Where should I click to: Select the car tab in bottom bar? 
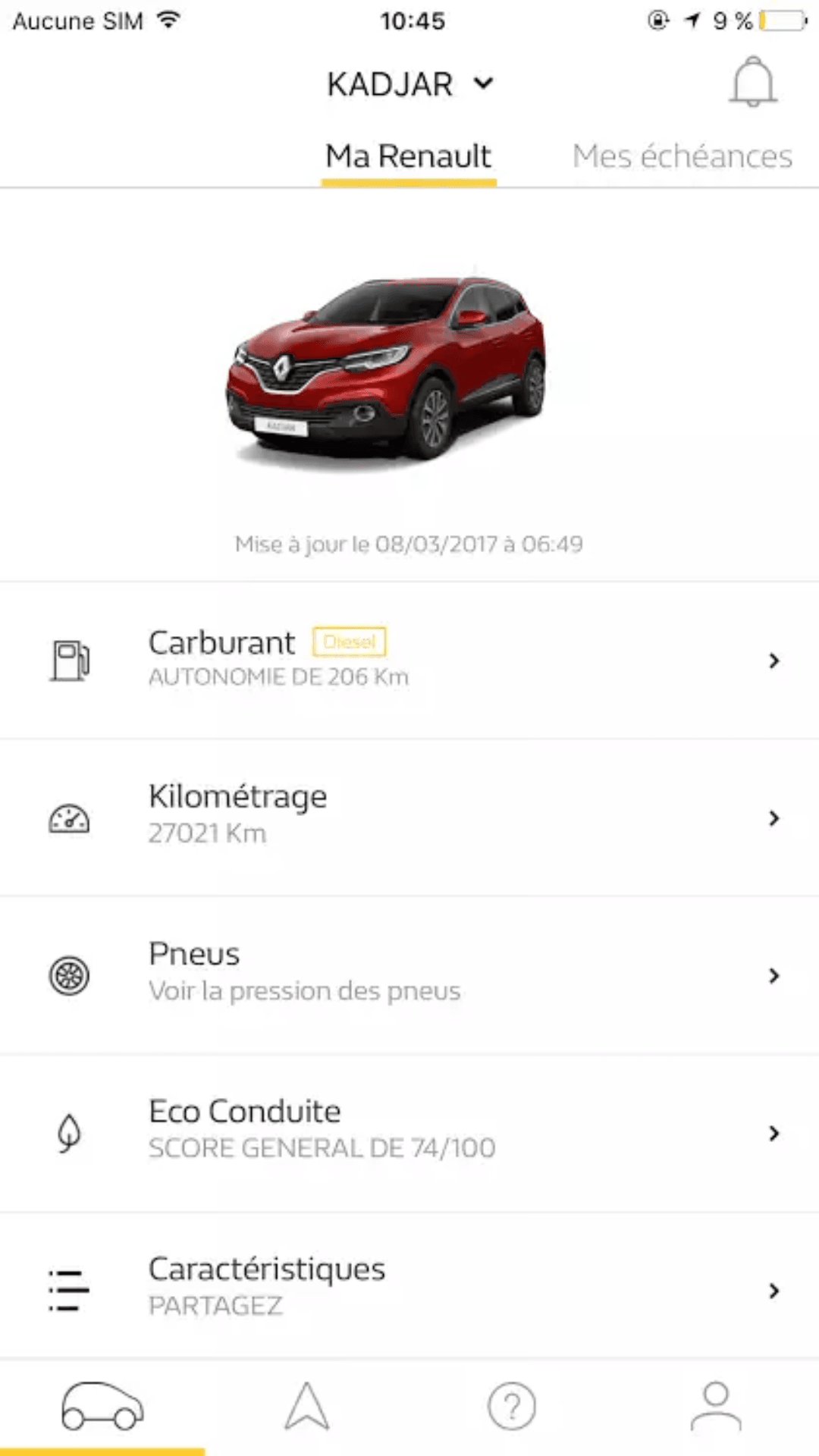(102, 1407)
